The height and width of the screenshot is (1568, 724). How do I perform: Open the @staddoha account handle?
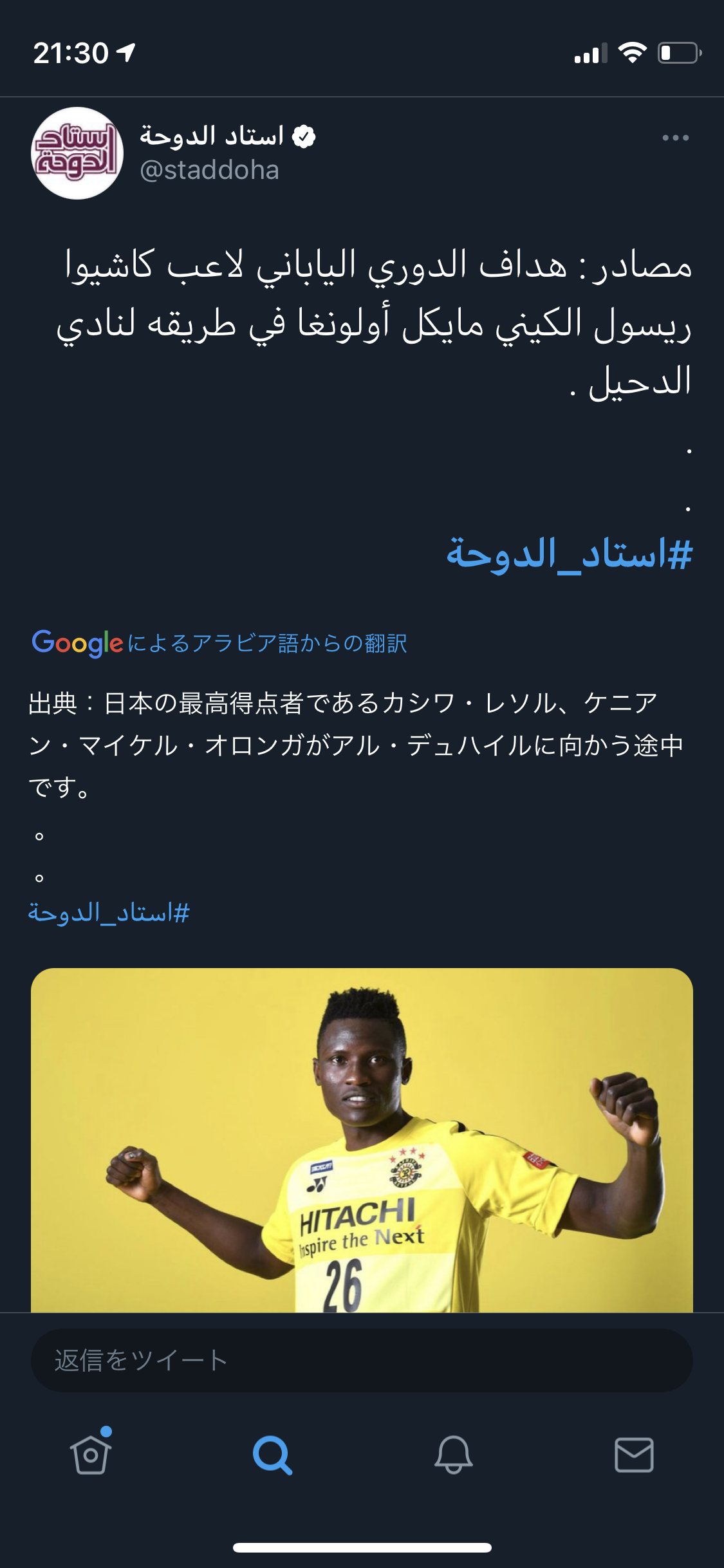[x=209, y=171]
